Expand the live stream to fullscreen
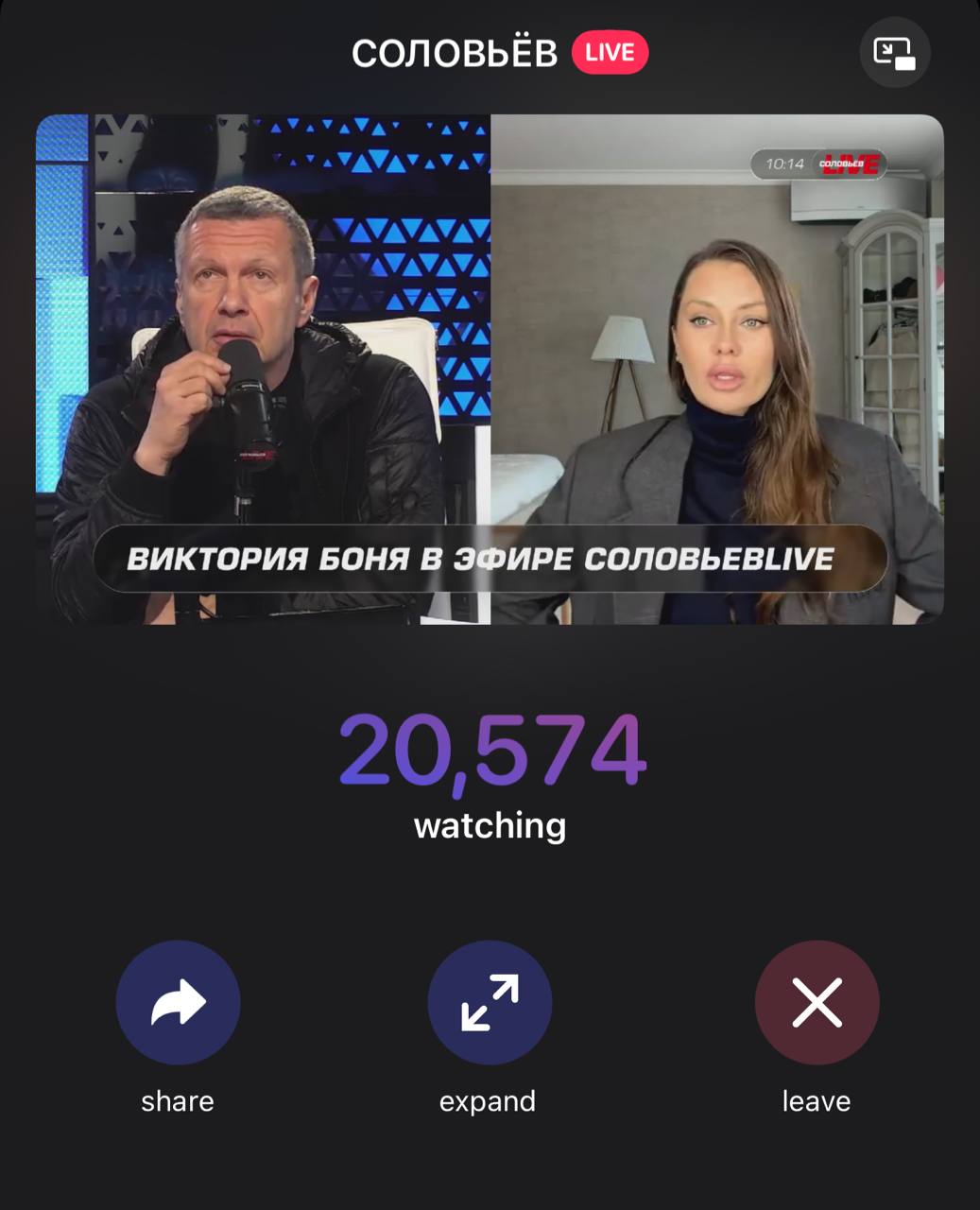This screenshot has width=980, height=1210. click(490, 1002)
